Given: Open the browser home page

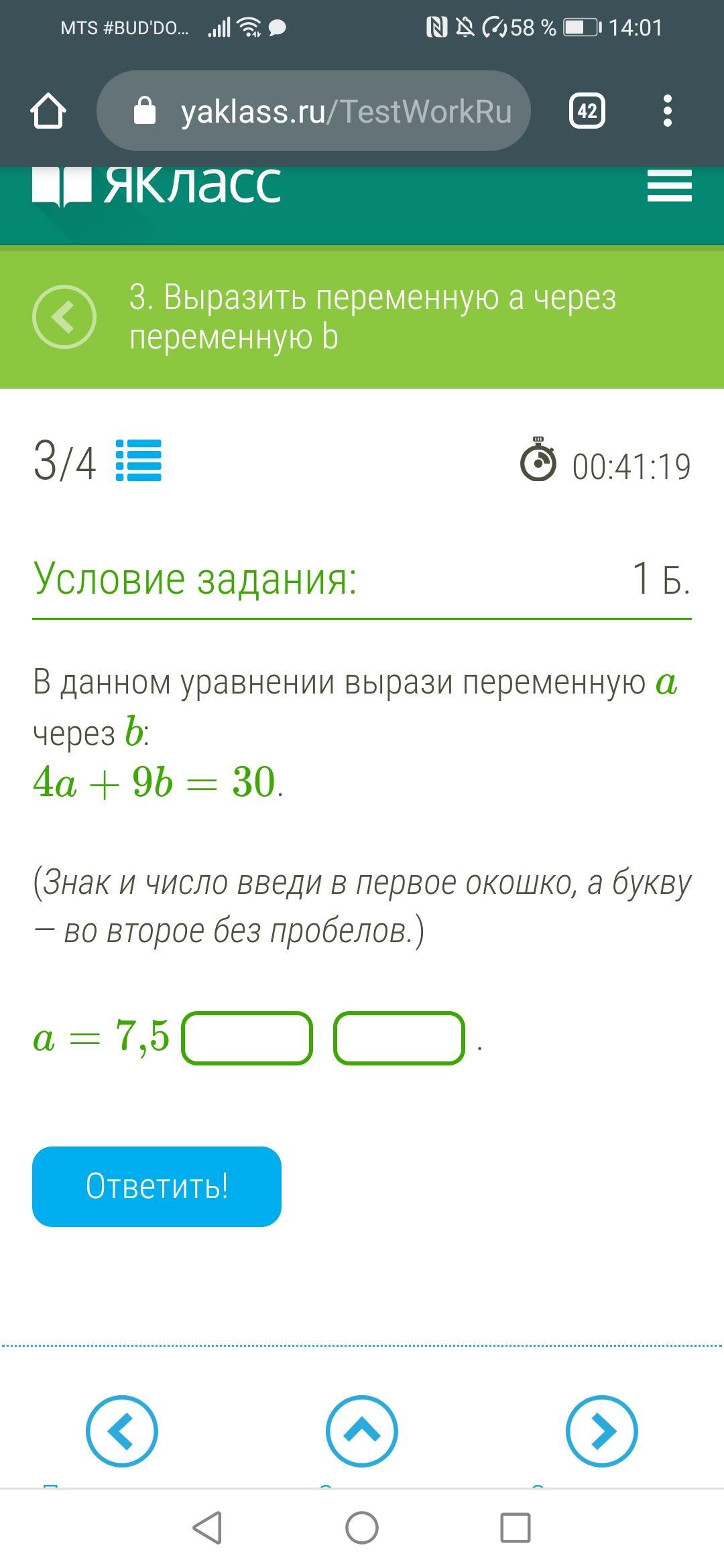Looking at the screenshot, I should (x=48, y=111).
